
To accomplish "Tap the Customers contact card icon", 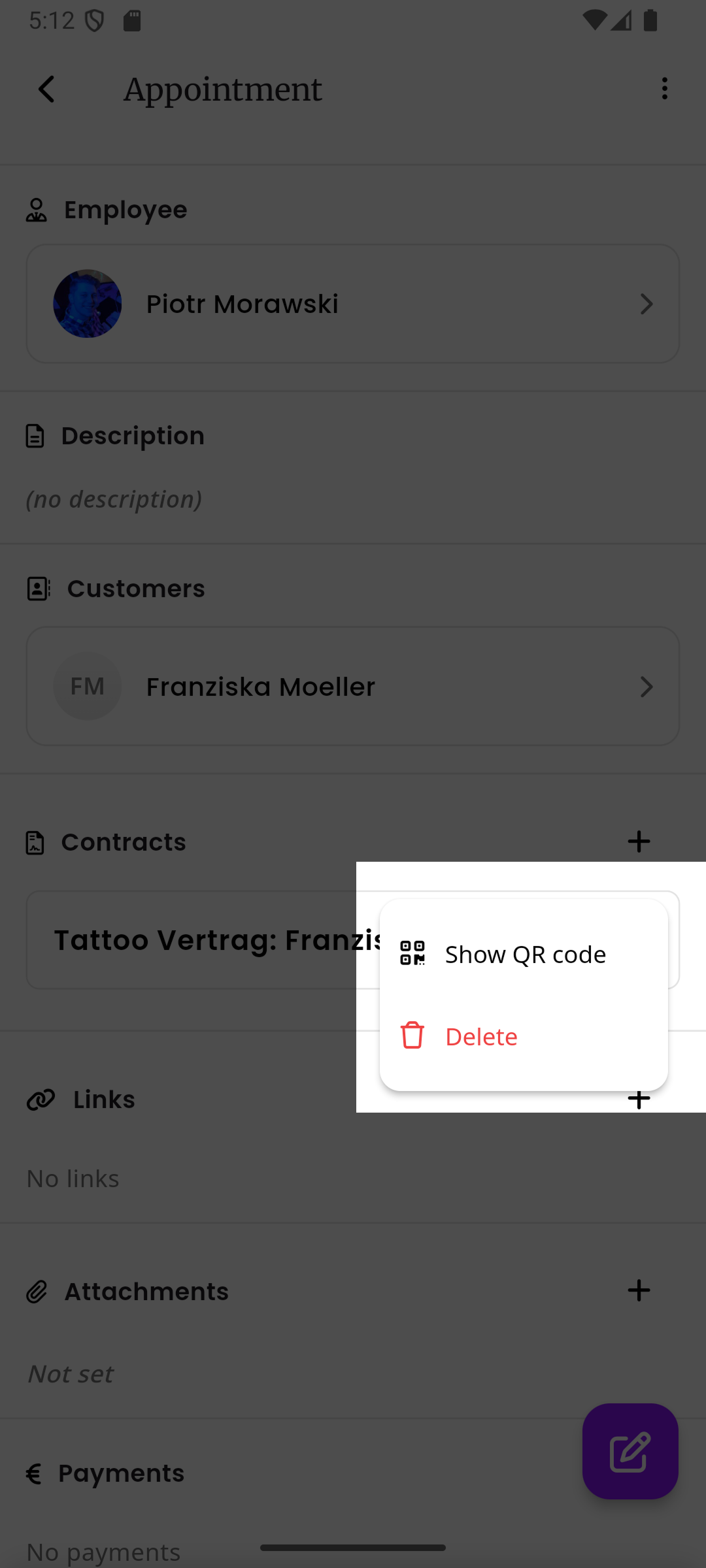I will (37, 588).
